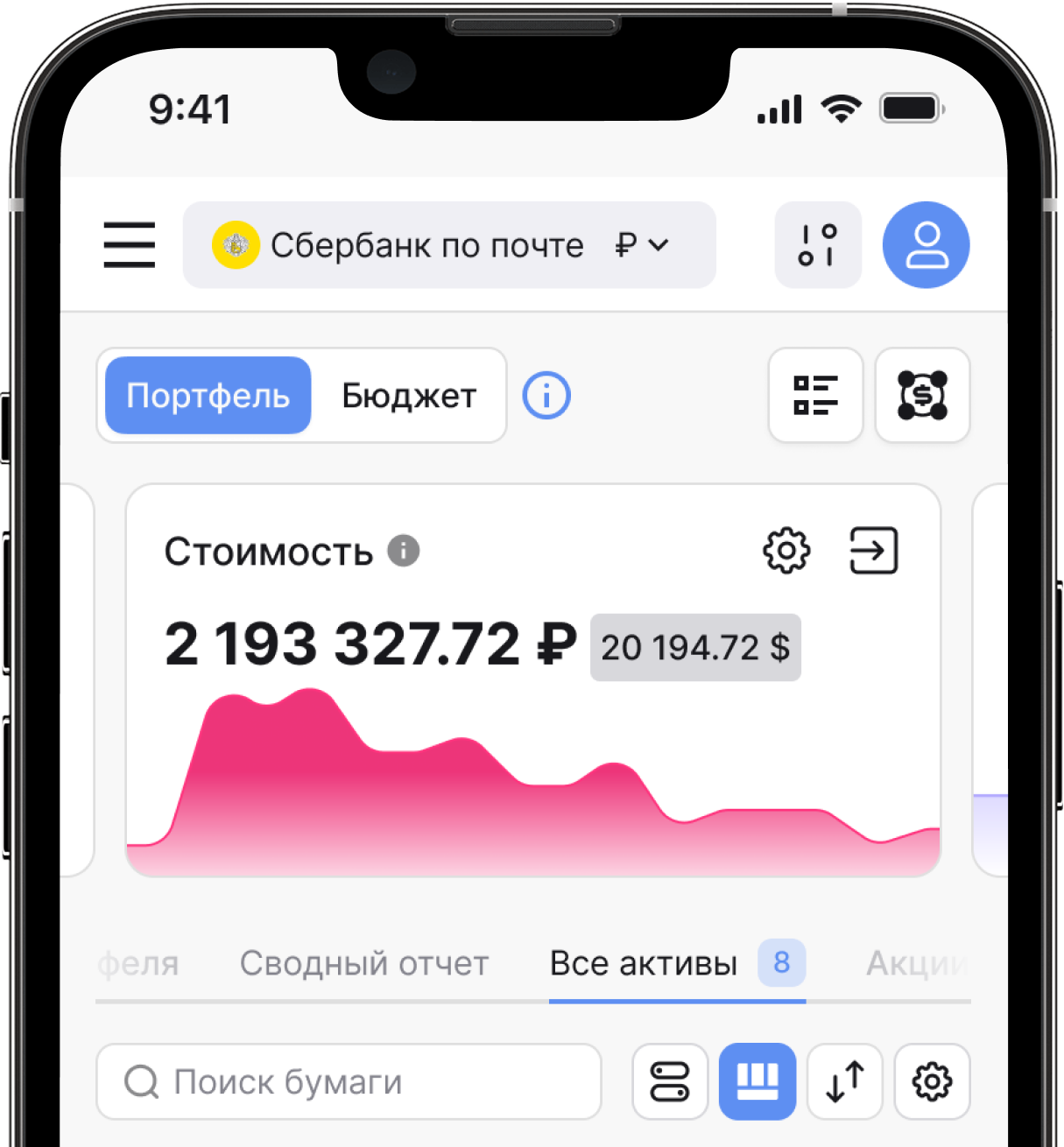The height and width of the screenshot is (1147, 1064).
Task: Open the hamburger drawer menu
Action: coord(129,244)
